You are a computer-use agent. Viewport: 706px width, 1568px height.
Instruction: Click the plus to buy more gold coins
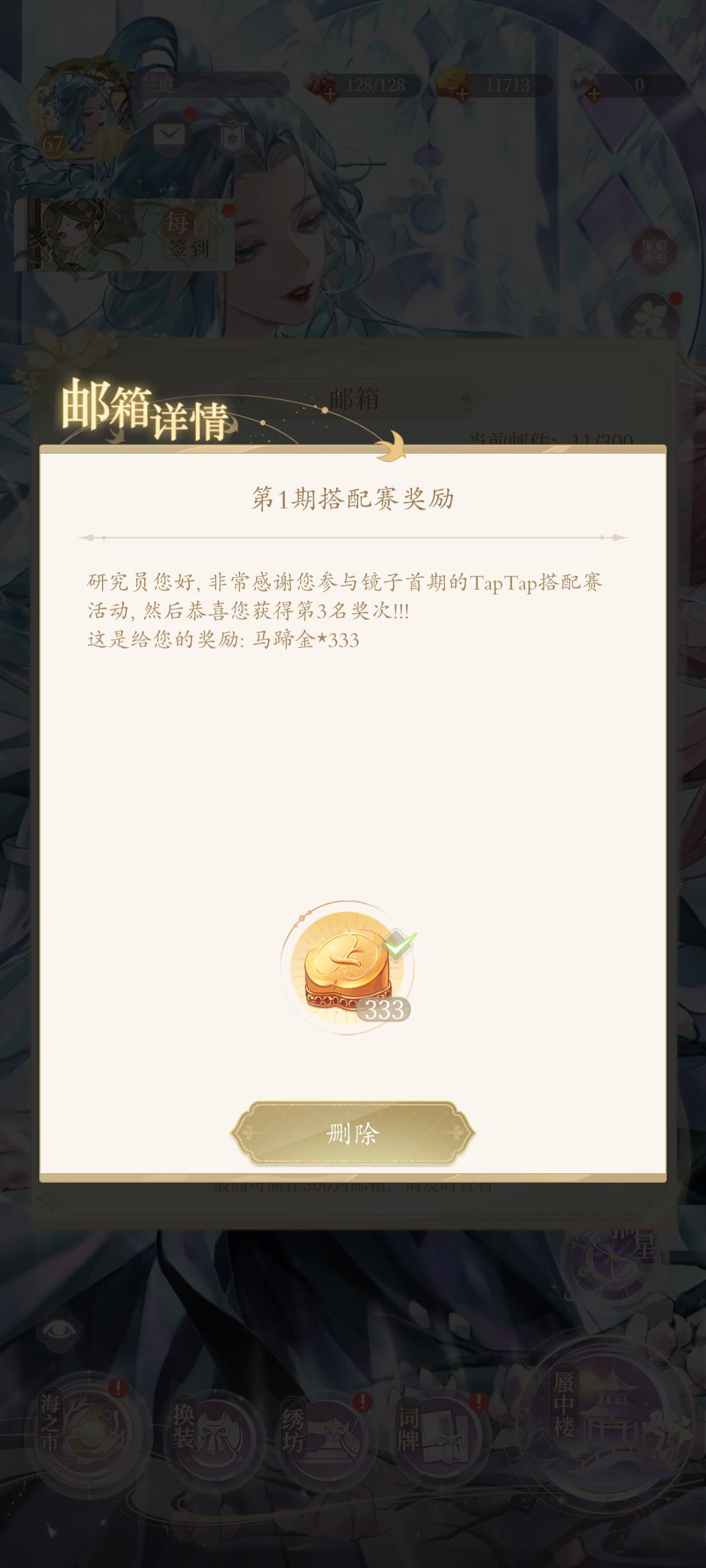(463, 94)
